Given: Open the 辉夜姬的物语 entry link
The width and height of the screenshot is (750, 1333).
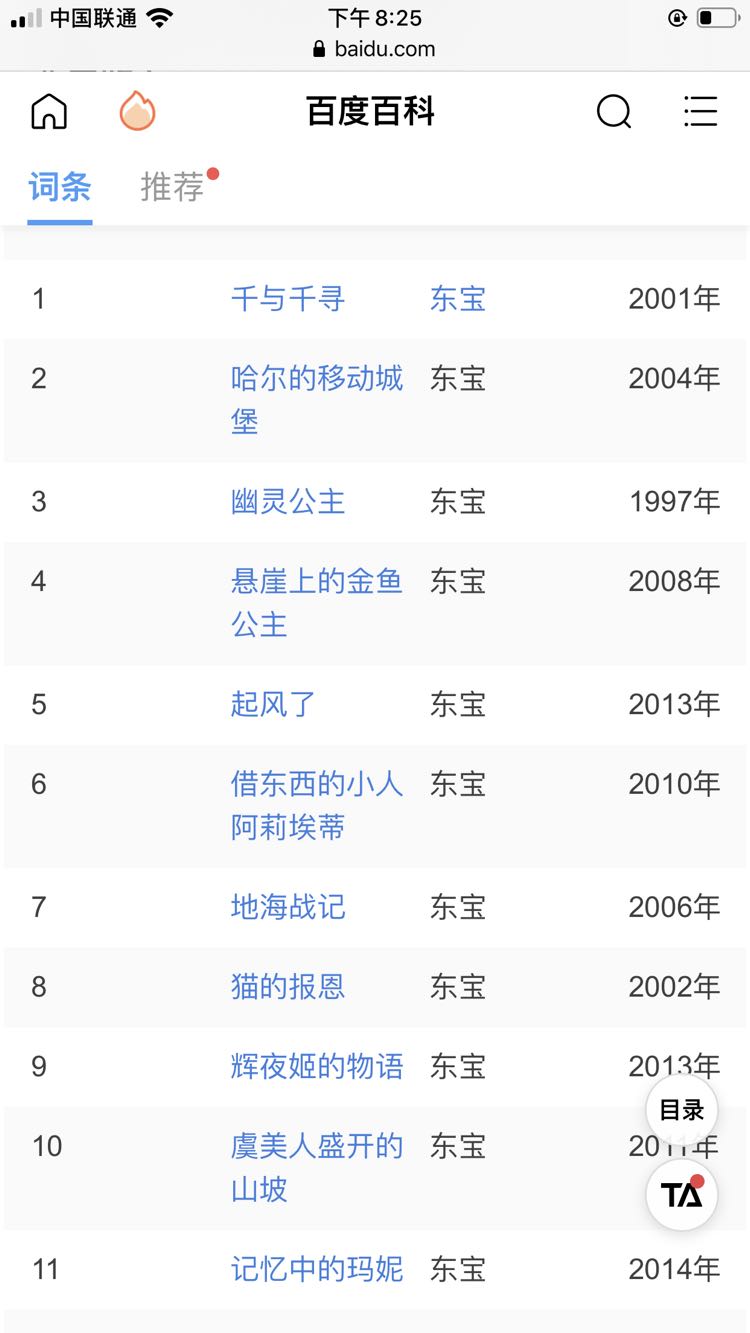Looking at the screenshot, I should 317,1066.
